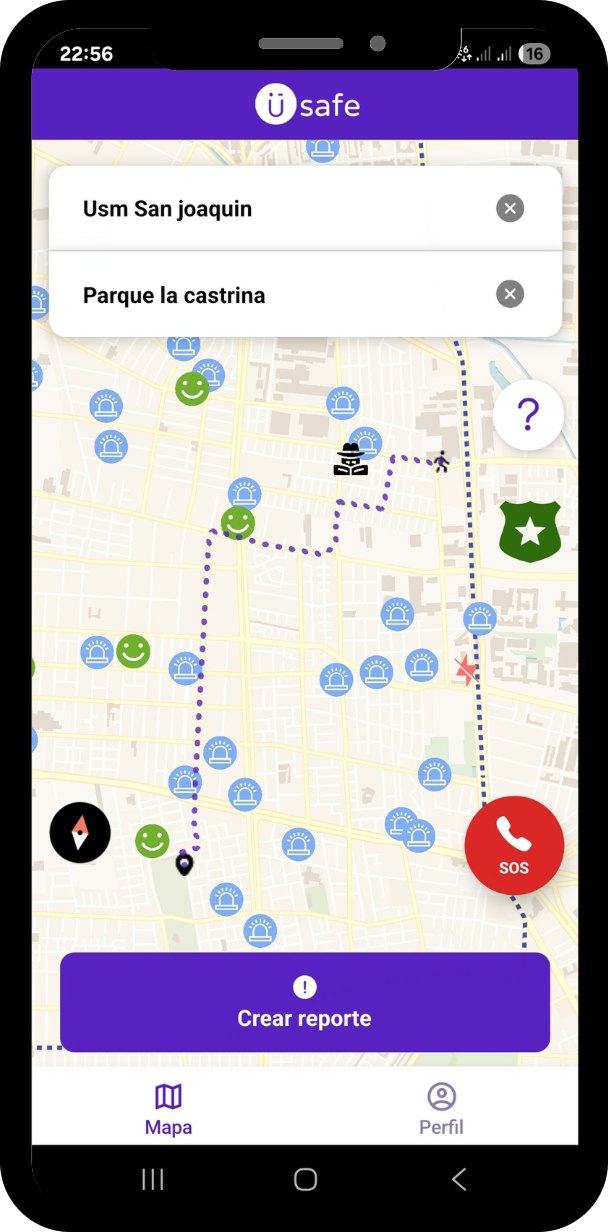Clear the Usm San joaquin origin field

[x=510, y=209]
